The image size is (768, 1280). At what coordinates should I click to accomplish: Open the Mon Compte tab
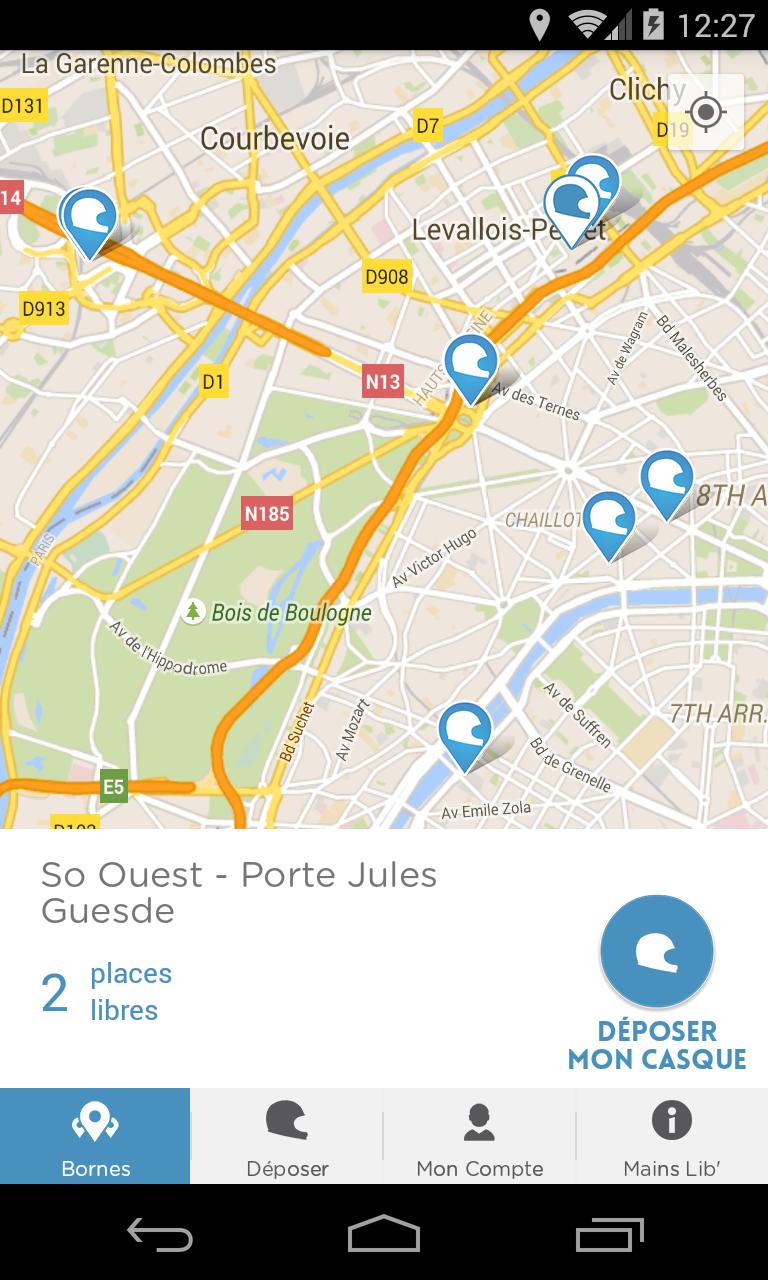[x=480, y=1136]
